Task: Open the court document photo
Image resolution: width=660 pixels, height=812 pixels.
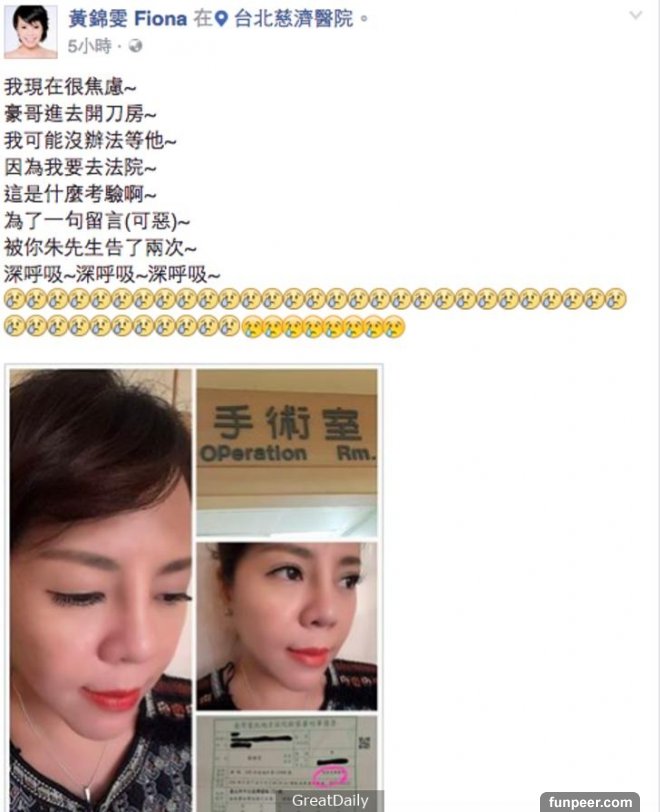Action: [287, 762]
